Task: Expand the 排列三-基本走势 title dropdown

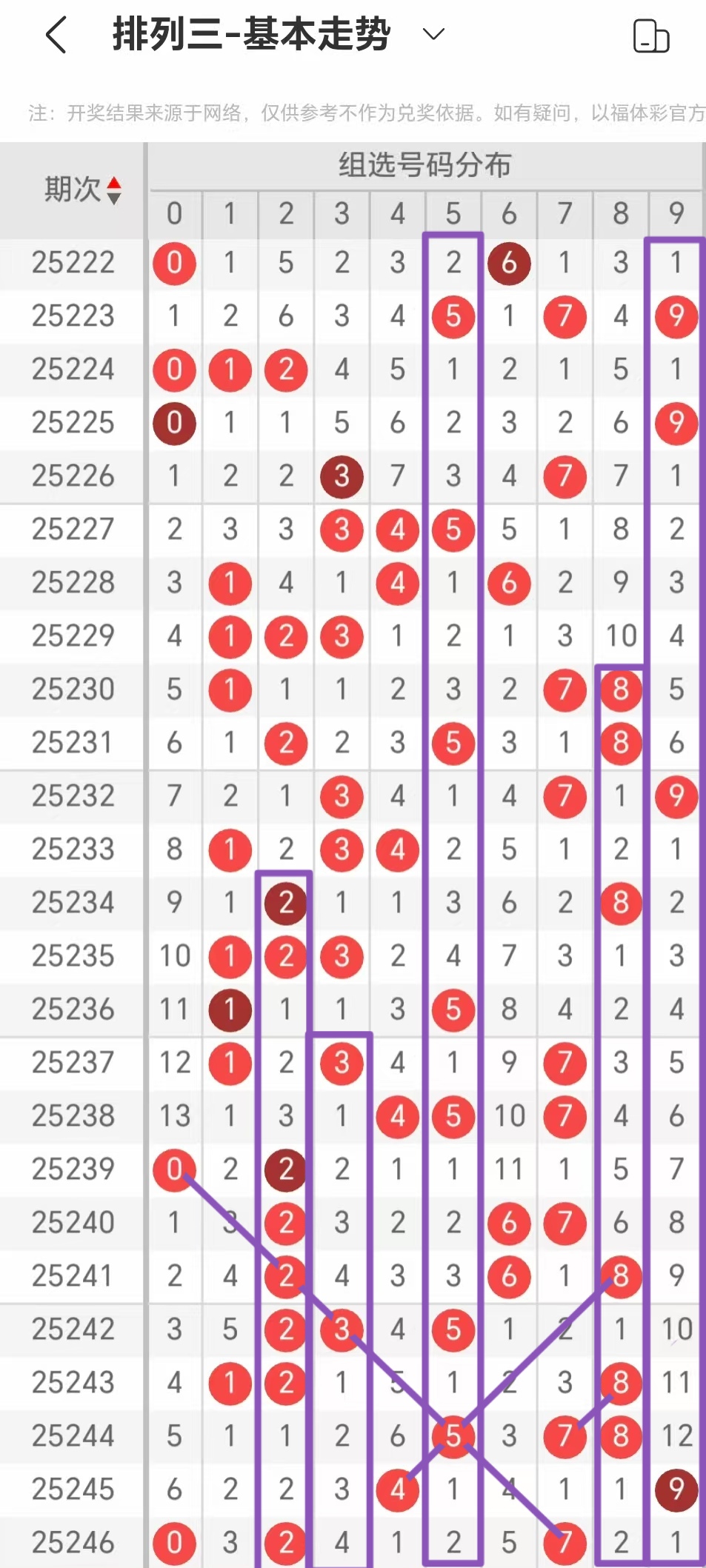Action: click(x=433, y=34)
